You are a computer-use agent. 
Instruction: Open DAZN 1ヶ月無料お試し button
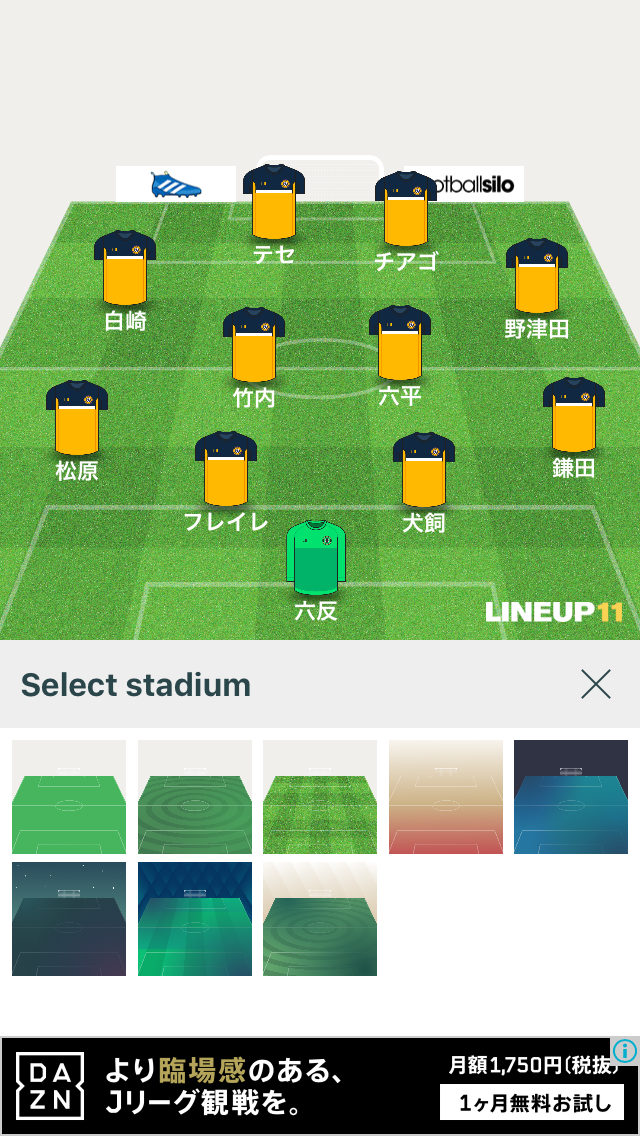pyautogui.click(x=531, y=1103)
